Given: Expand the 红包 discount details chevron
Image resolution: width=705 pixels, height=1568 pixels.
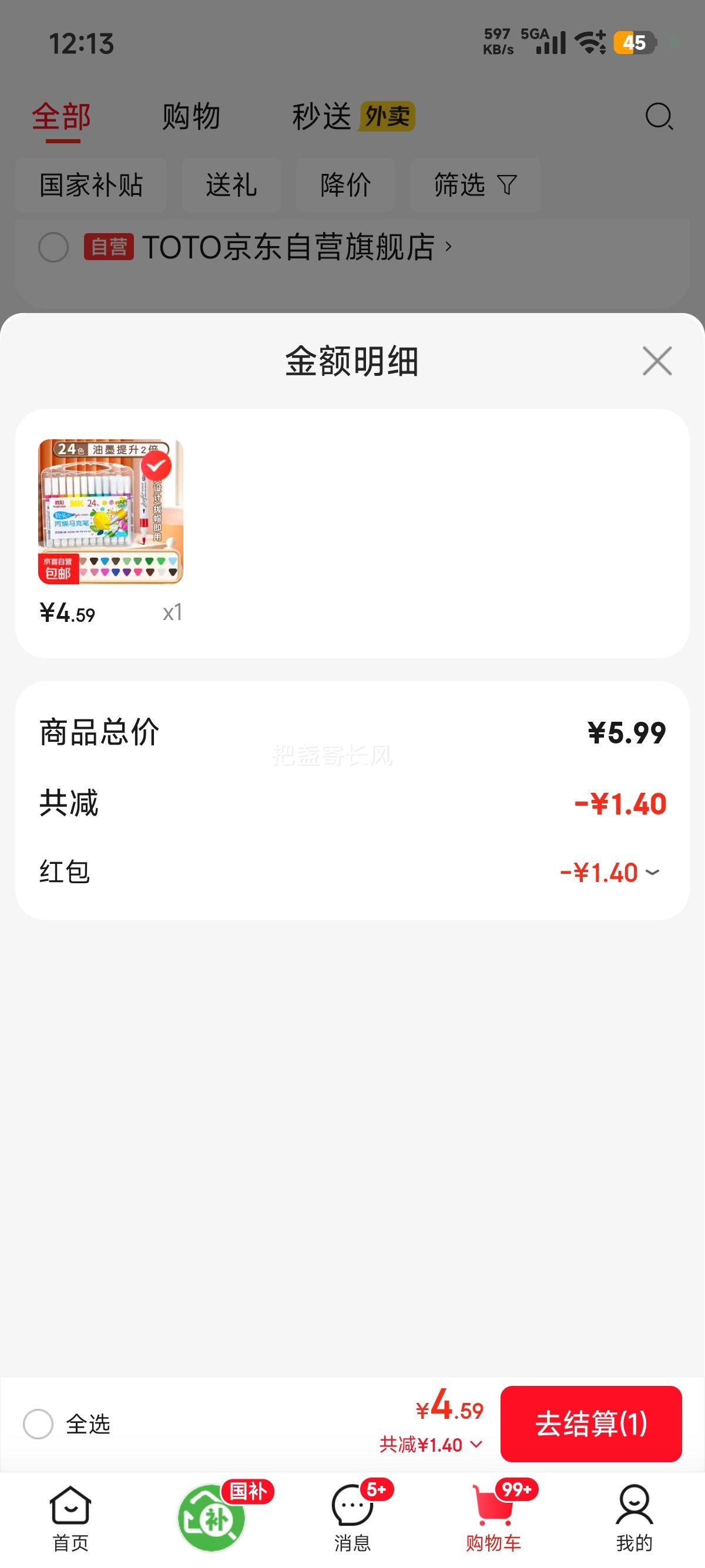Looking at the screenshot, I should 652,872.
